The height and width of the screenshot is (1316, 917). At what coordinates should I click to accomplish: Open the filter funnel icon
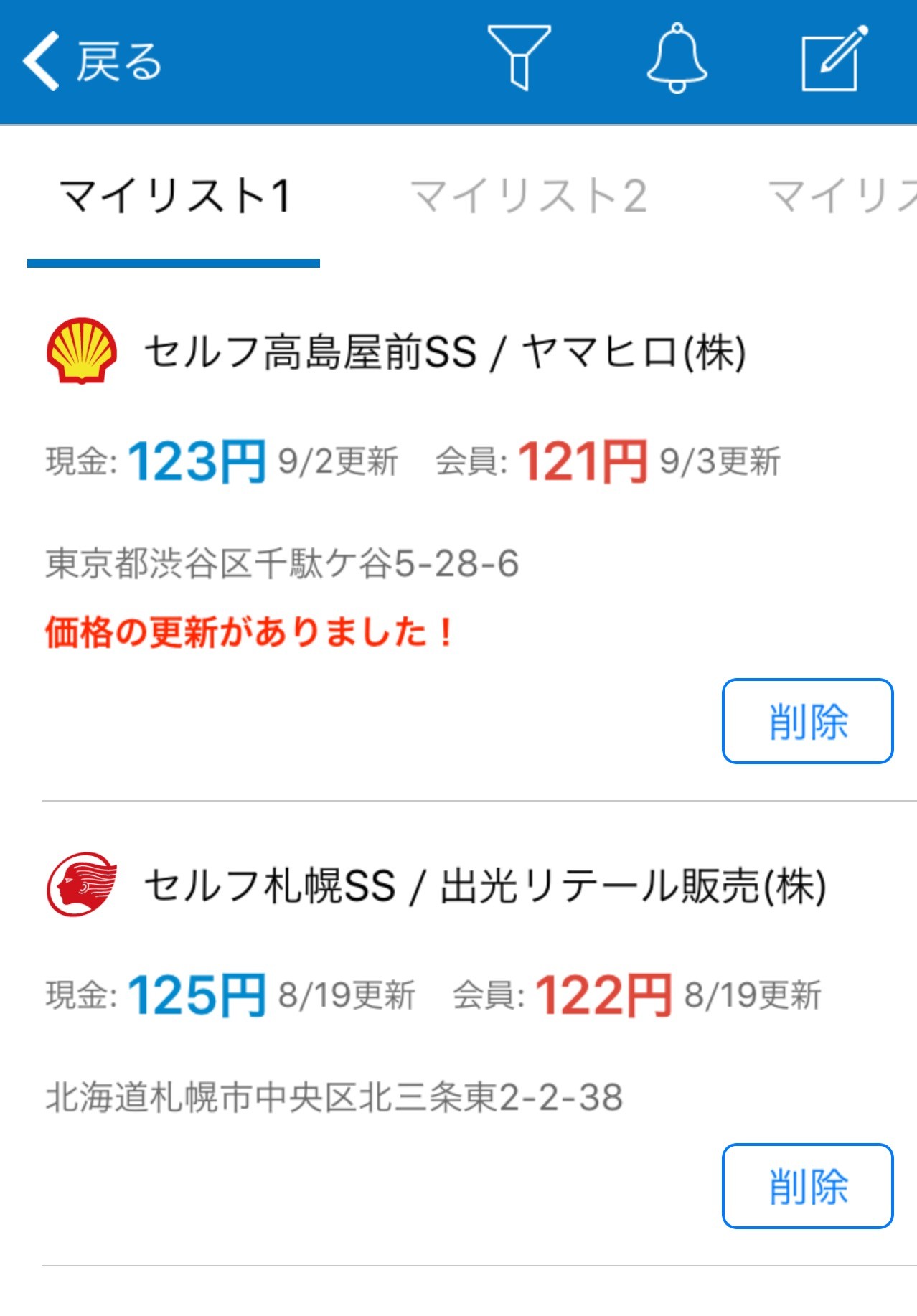(519, 58)
